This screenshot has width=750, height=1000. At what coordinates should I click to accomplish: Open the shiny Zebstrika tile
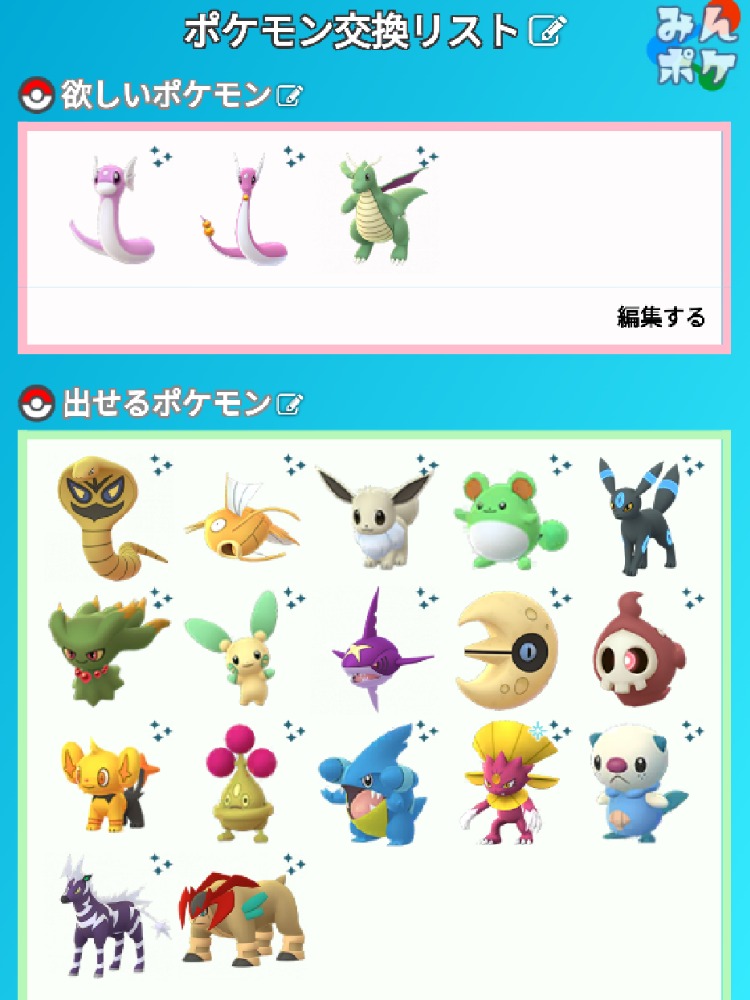click(x=106, y=916)
